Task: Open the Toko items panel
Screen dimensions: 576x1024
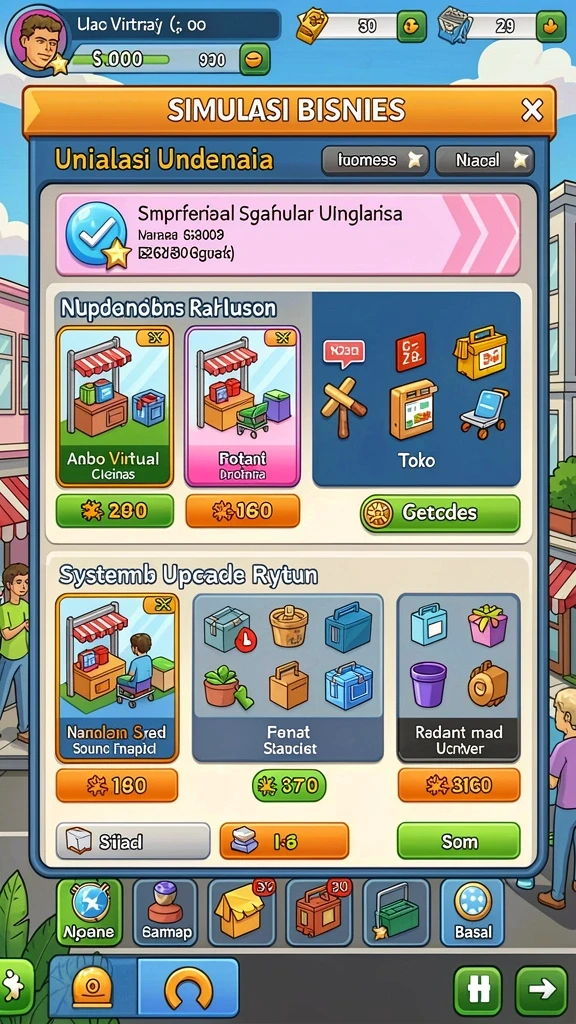Action: pyautogui.click(x=417, y=389)
